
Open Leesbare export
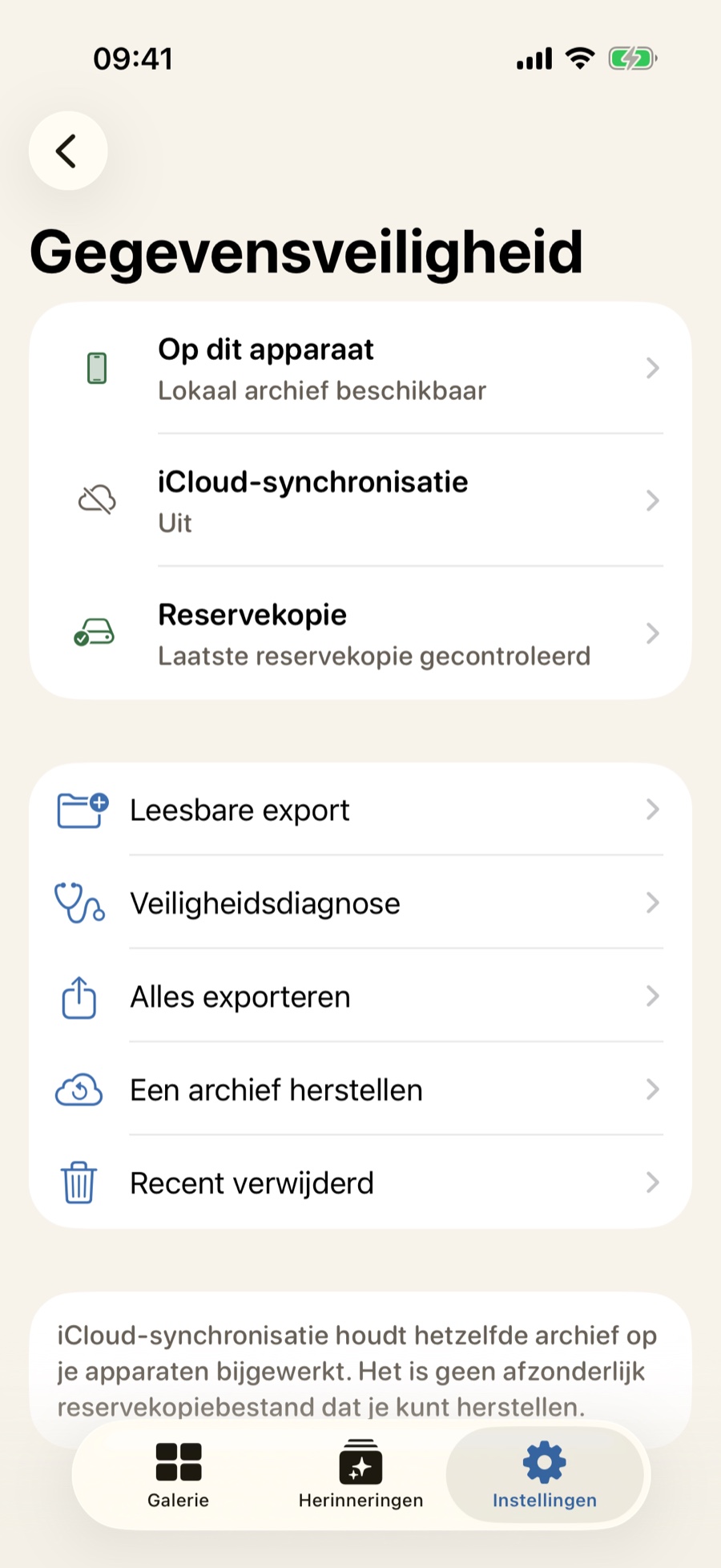point(360,810)
